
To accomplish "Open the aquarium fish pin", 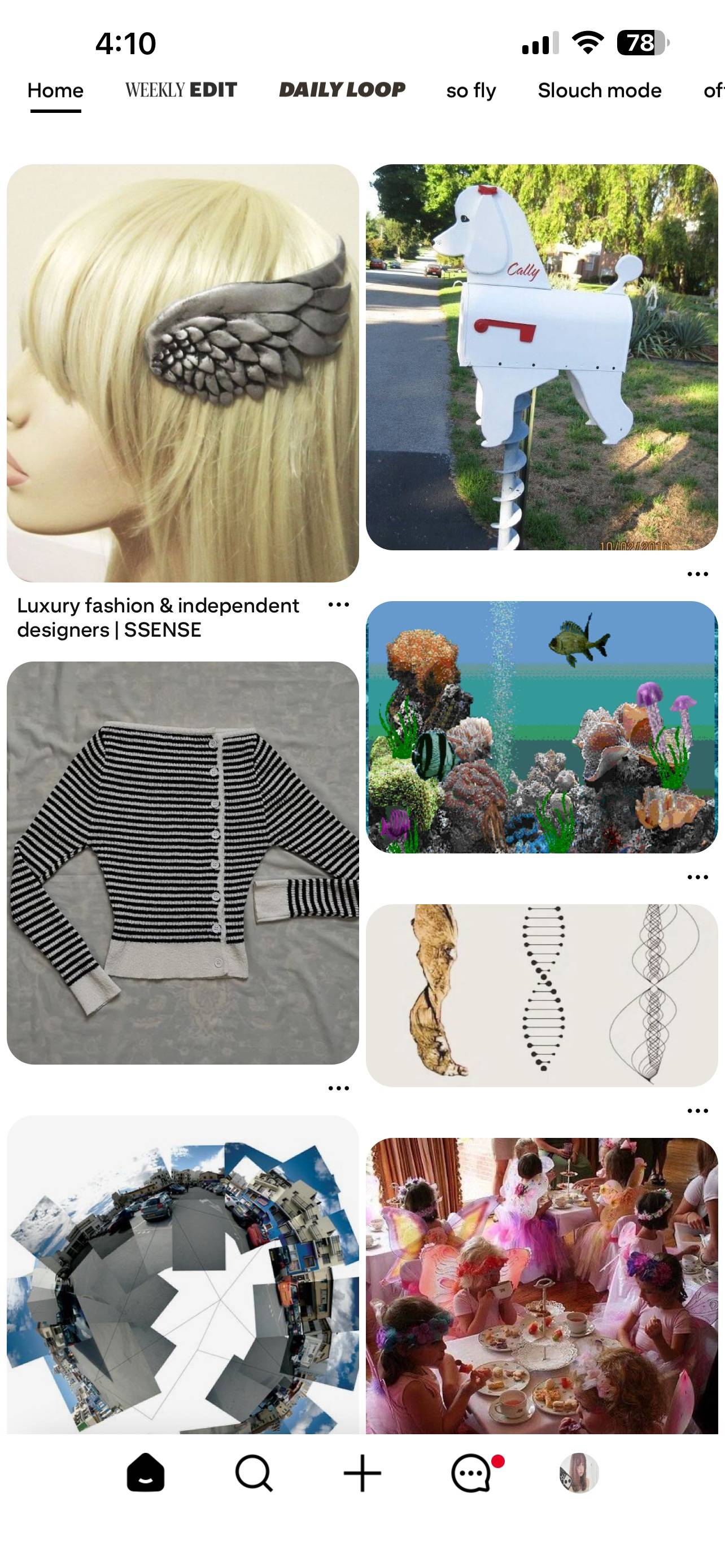I will (541, 727).
